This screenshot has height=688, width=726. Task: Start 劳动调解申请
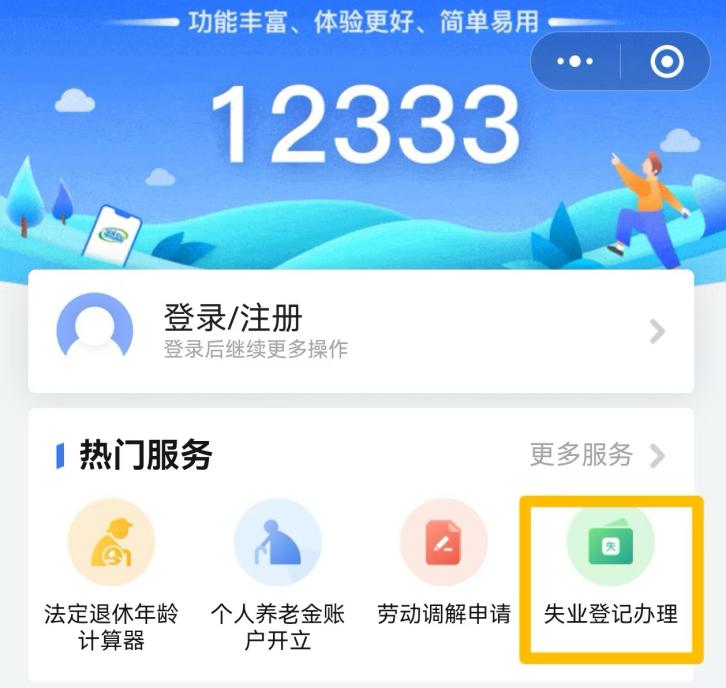(x=443, y=571)
